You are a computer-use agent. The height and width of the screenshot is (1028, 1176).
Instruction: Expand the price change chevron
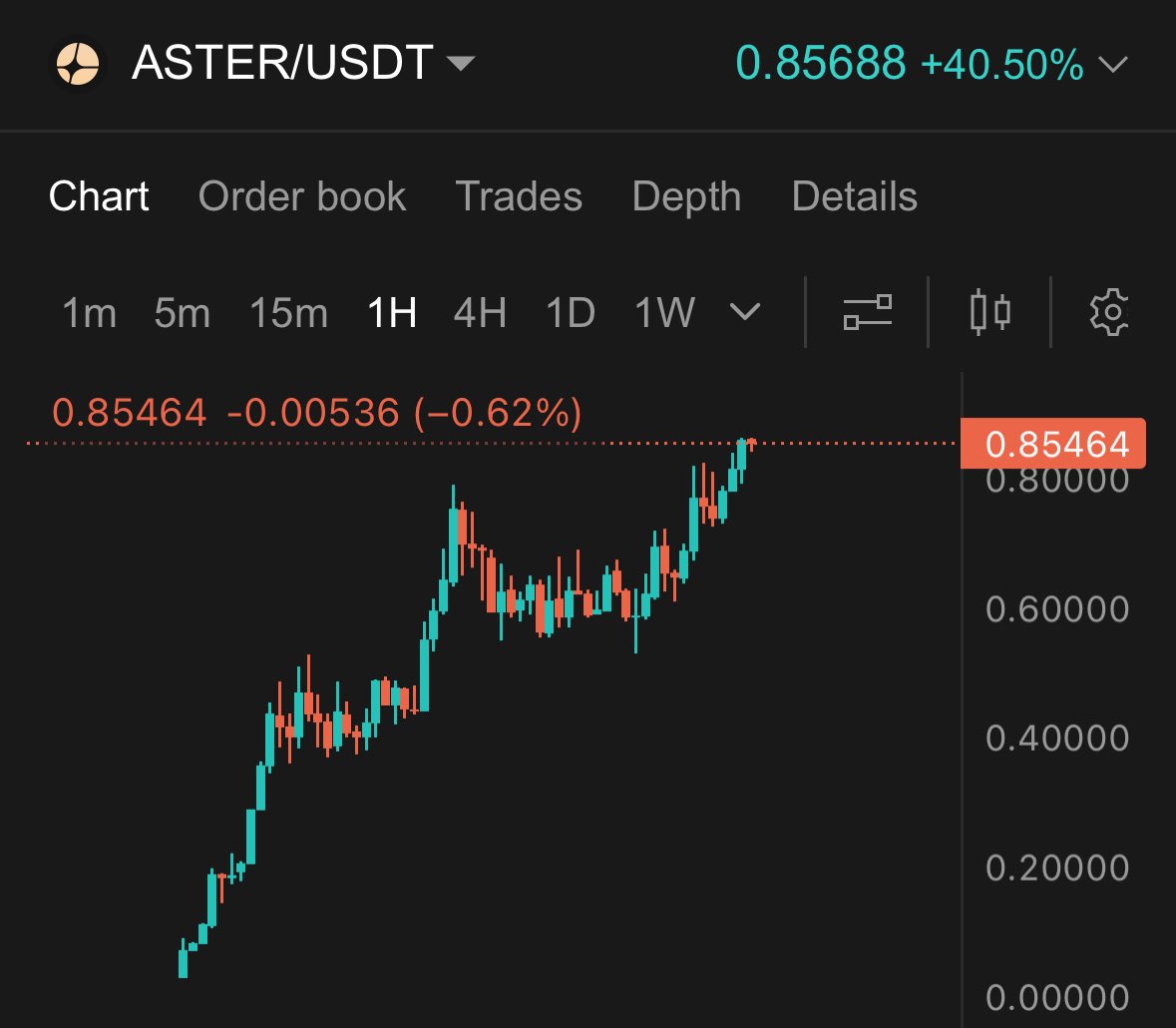pos(1112,66)
